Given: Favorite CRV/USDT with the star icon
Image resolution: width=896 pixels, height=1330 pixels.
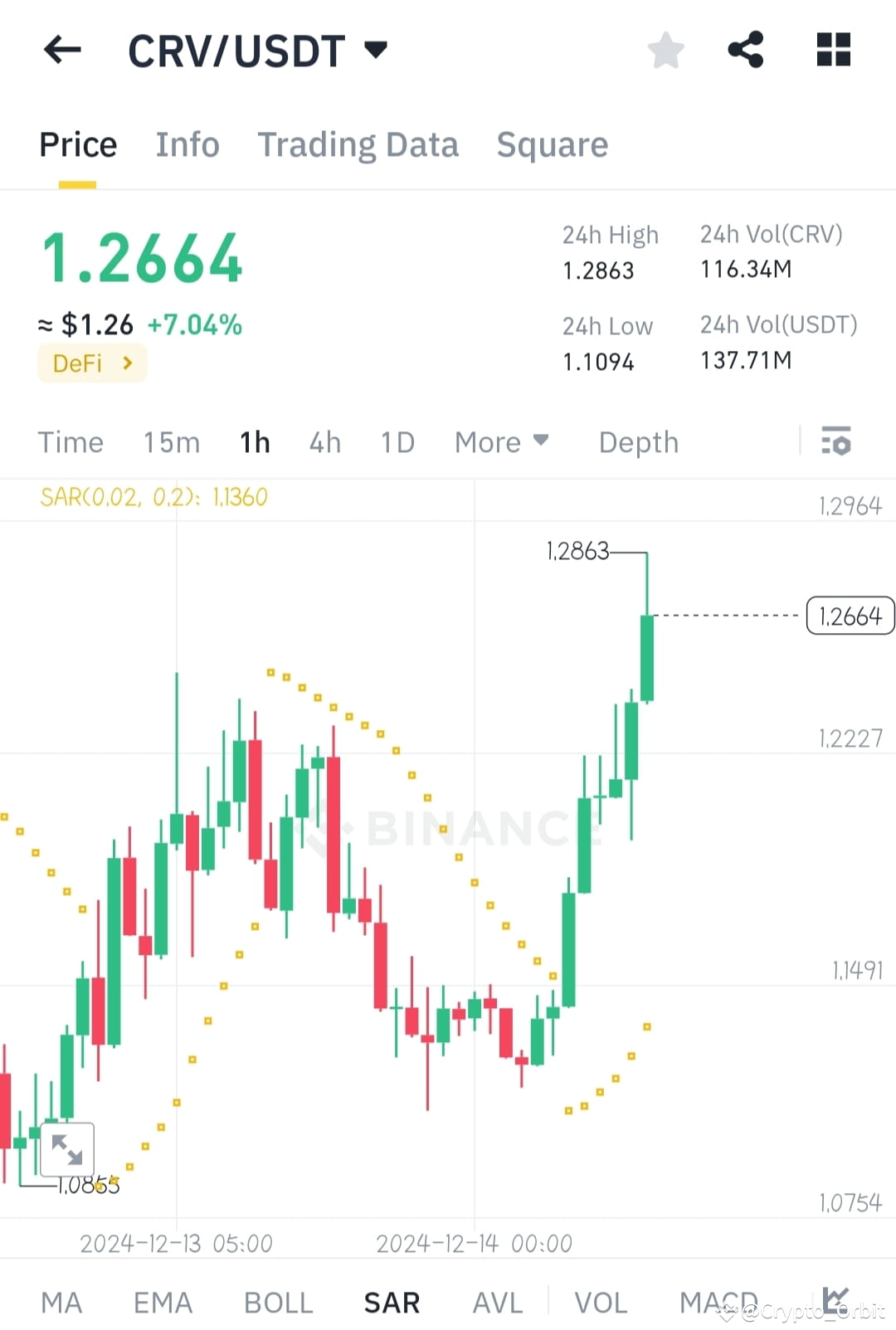Looking at the screenshot, I should tap(665, 50).
